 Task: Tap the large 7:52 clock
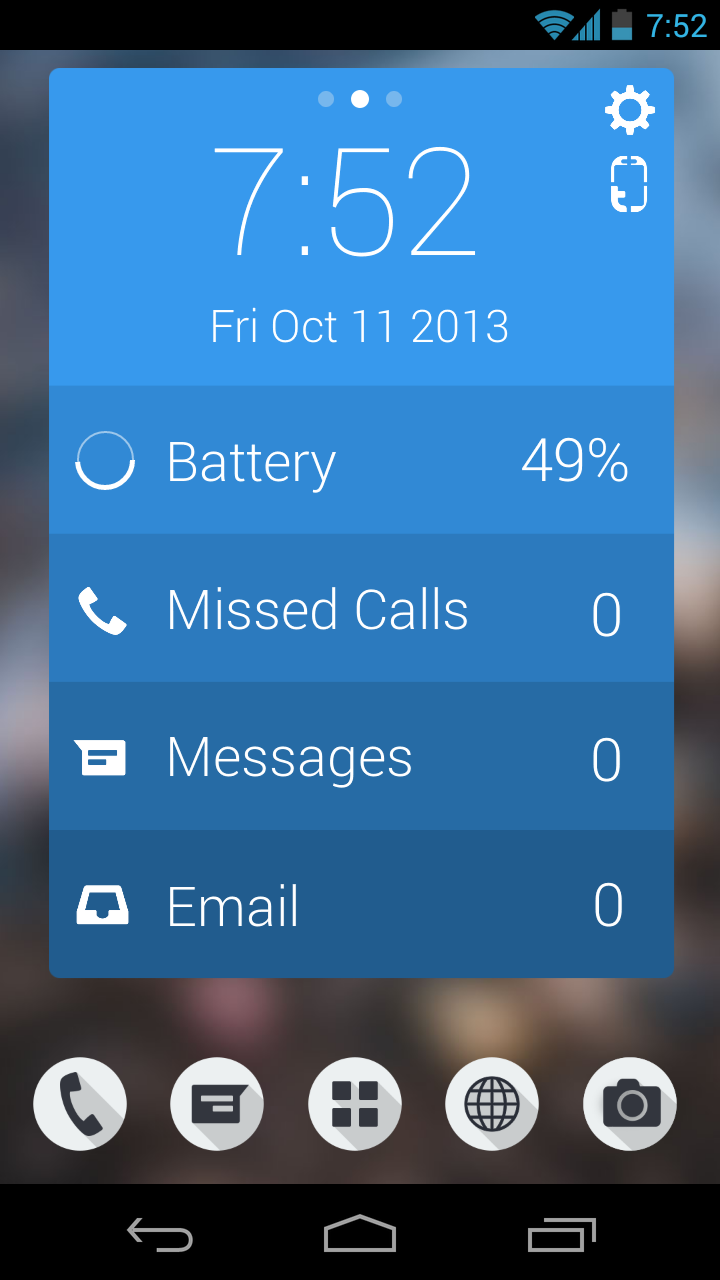[x=344, y=202]
